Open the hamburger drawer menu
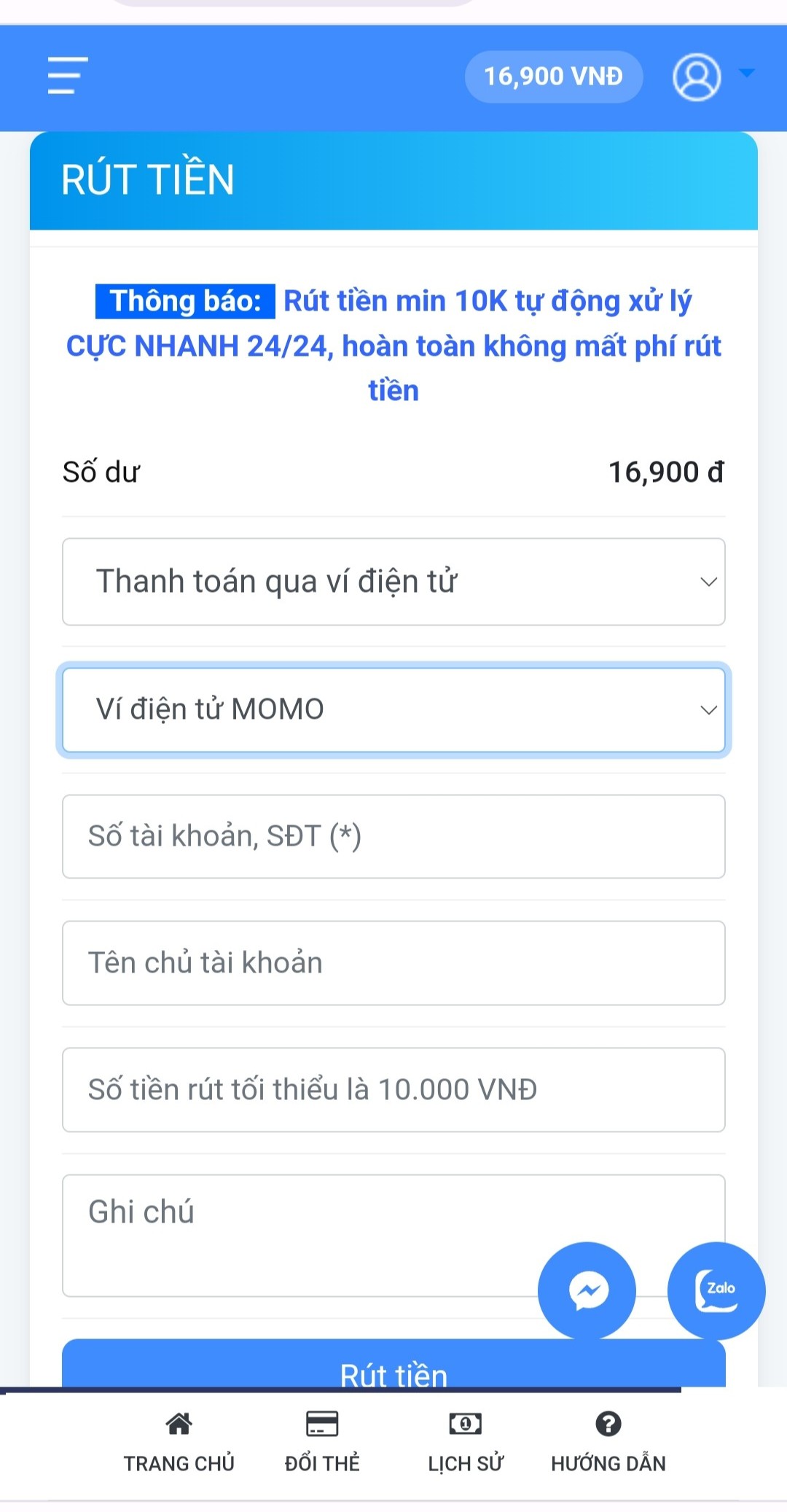Image resolution: width=787 pixels, height=1512 pixels. 68,76
